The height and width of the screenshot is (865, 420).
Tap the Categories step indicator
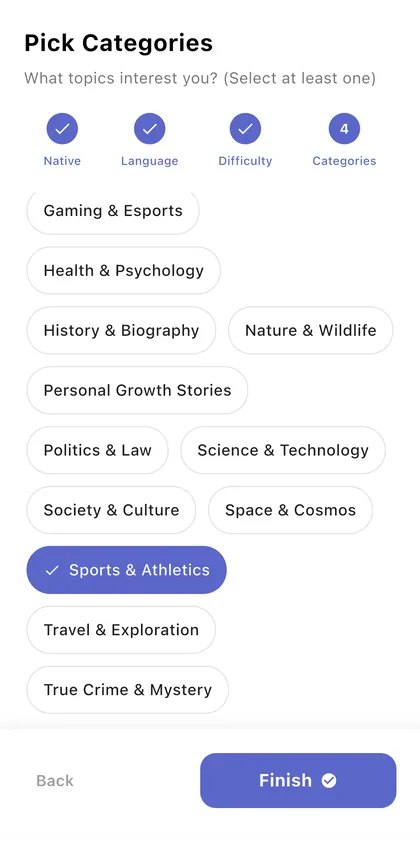(x=344, y=140)
